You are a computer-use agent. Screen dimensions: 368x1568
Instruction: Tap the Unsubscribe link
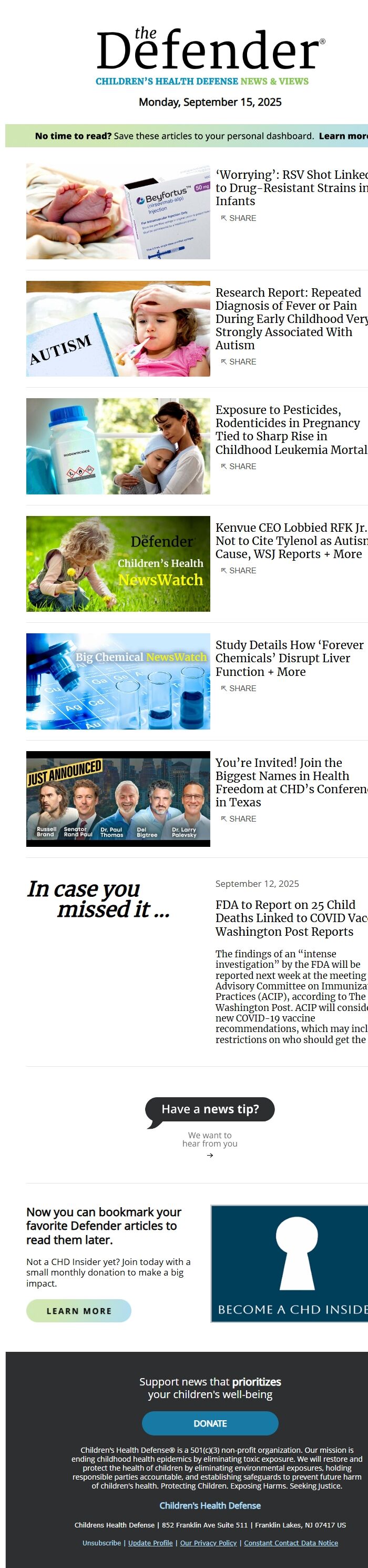[101, 1542]
